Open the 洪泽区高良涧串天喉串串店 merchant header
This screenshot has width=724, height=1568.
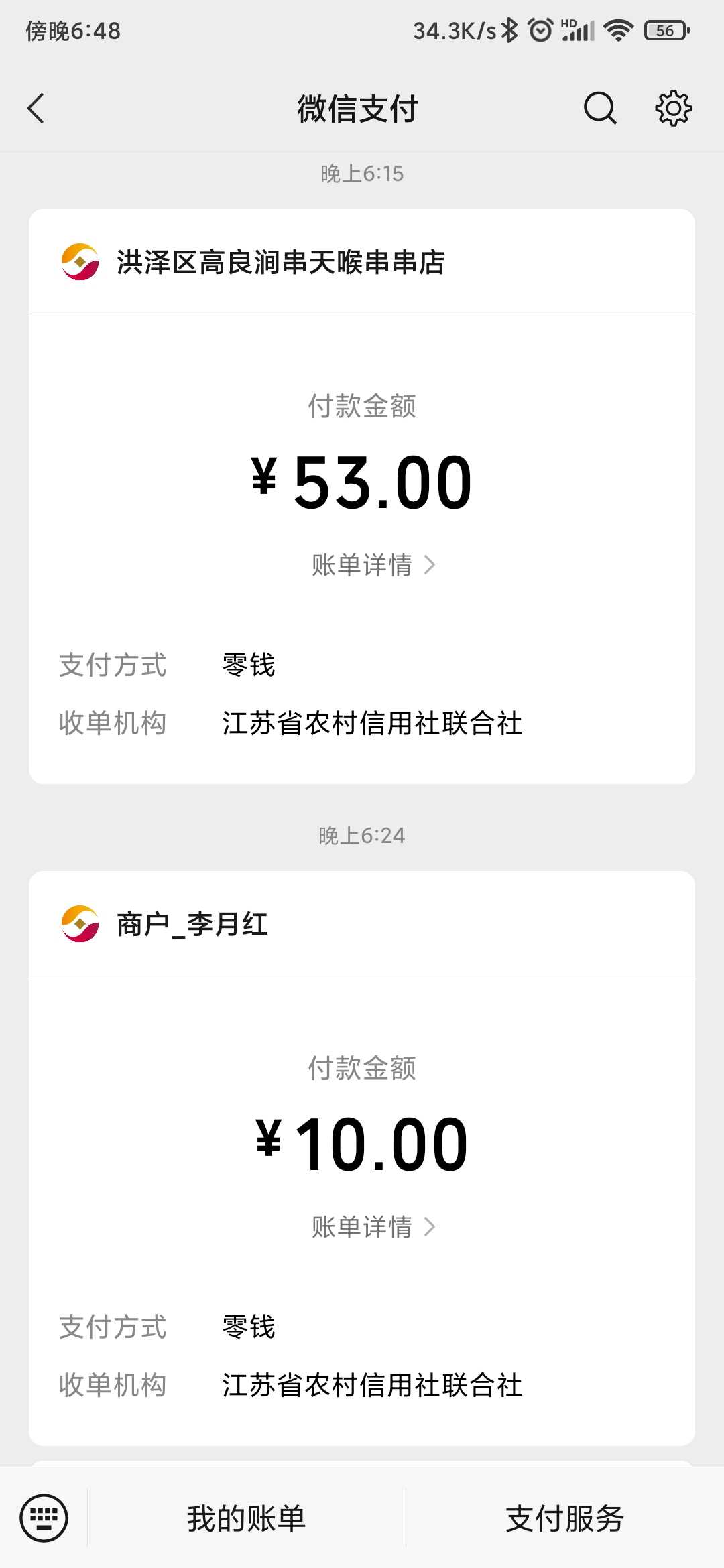pyautogui.click(x=362, y=262)
